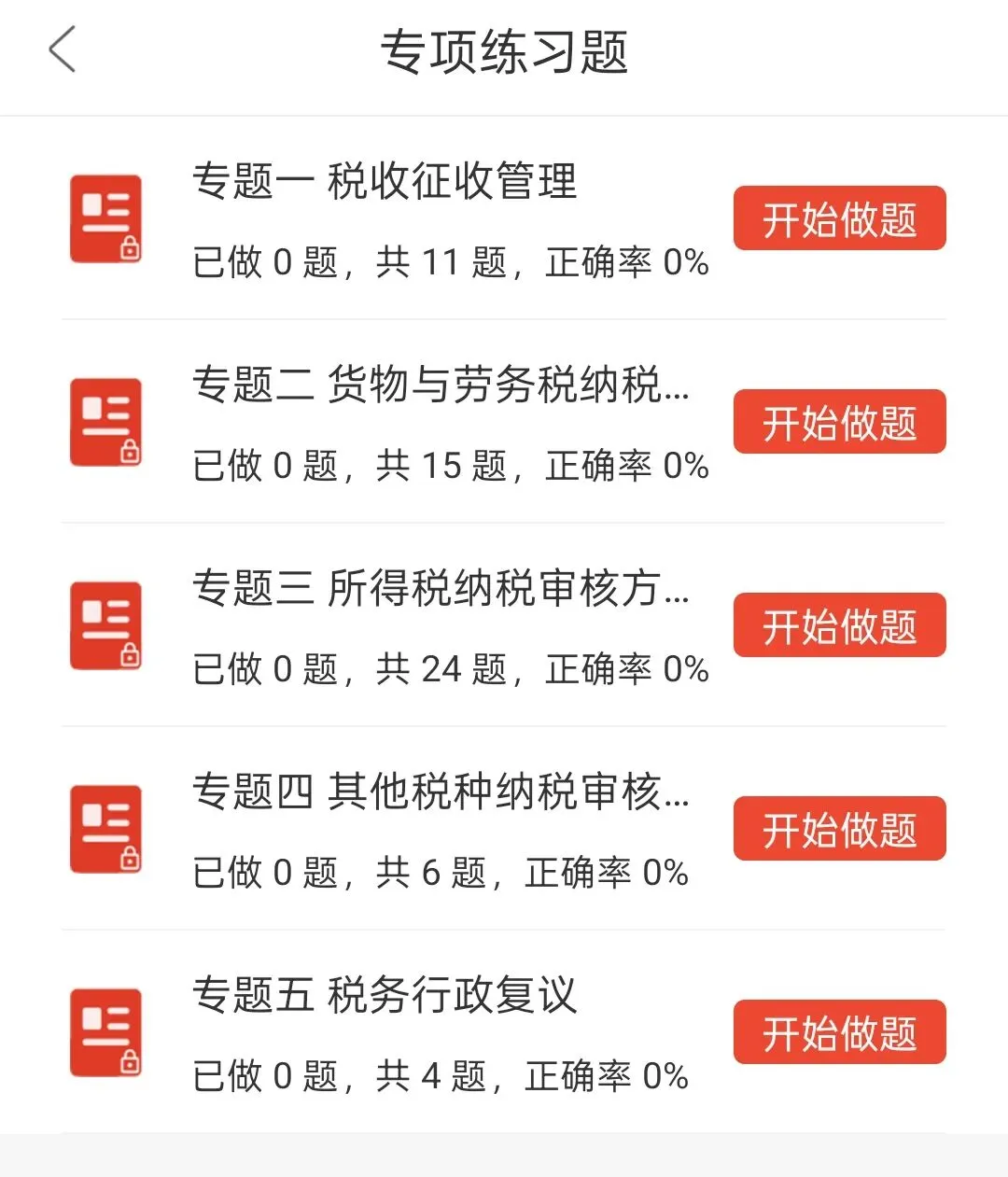
Task: Start practice for 专题二 货物与劳务税
Action: [839, 422]
